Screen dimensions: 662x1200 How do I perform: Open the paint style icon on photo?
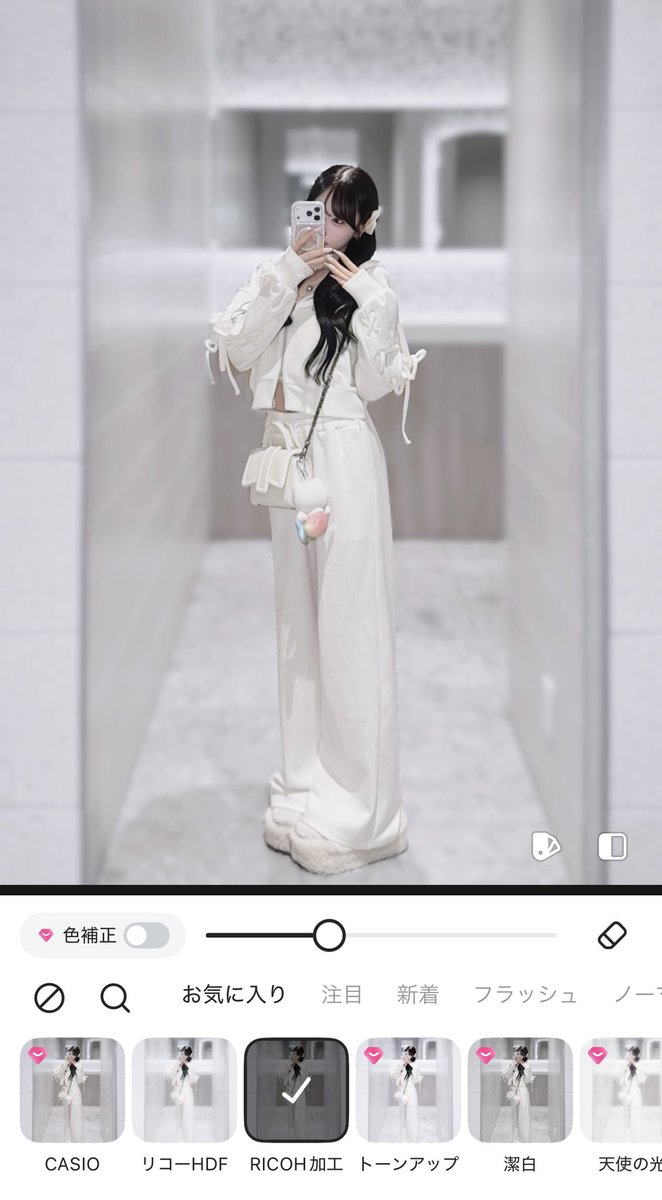click(x=546, y=847)
